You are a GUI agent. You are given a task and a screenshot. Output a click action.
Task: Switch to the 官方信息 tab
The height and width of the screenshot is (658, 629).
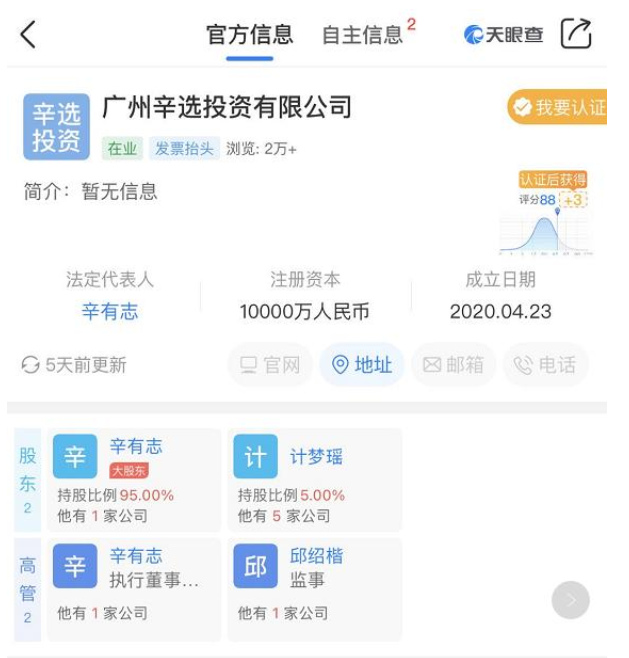coord(249,35)
